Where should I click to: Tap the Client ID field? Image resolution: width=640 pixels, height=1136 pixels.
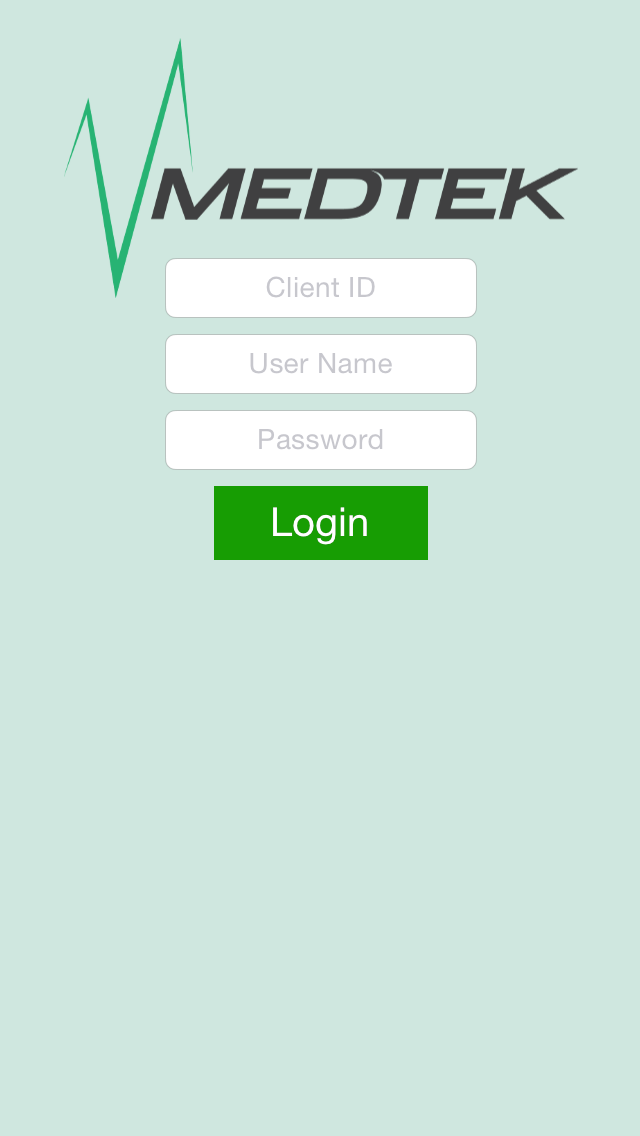(320, 288)
